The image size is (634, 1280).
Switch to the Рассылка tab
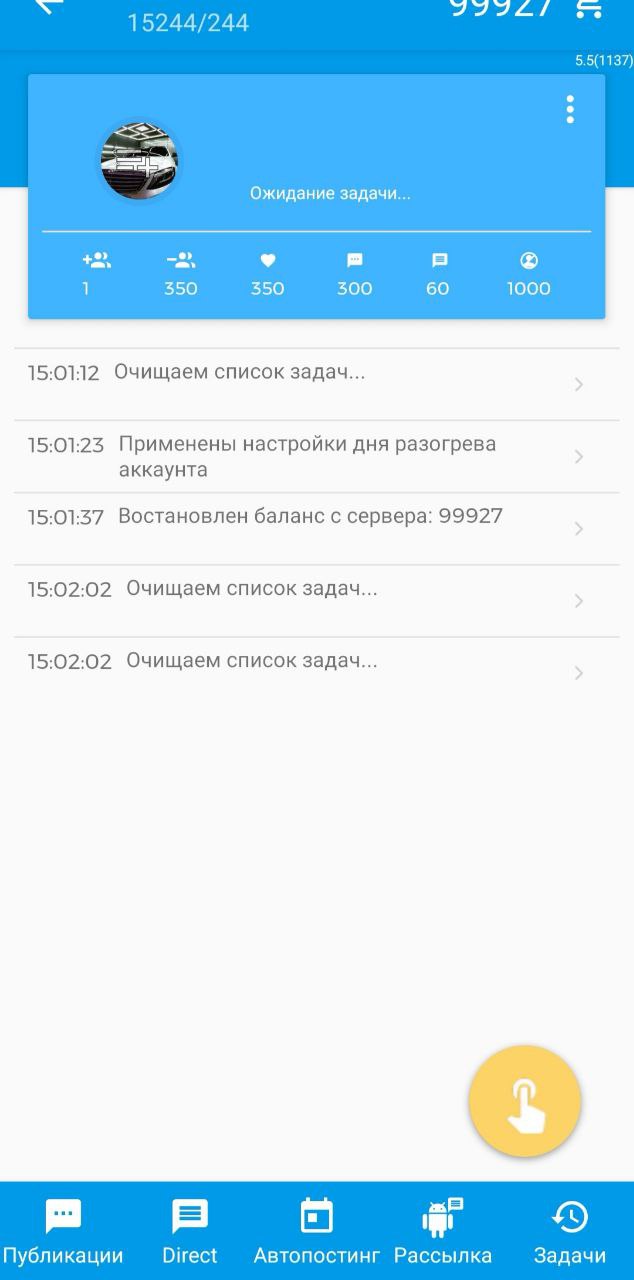pyautogui.click(x=443, y=1231)
